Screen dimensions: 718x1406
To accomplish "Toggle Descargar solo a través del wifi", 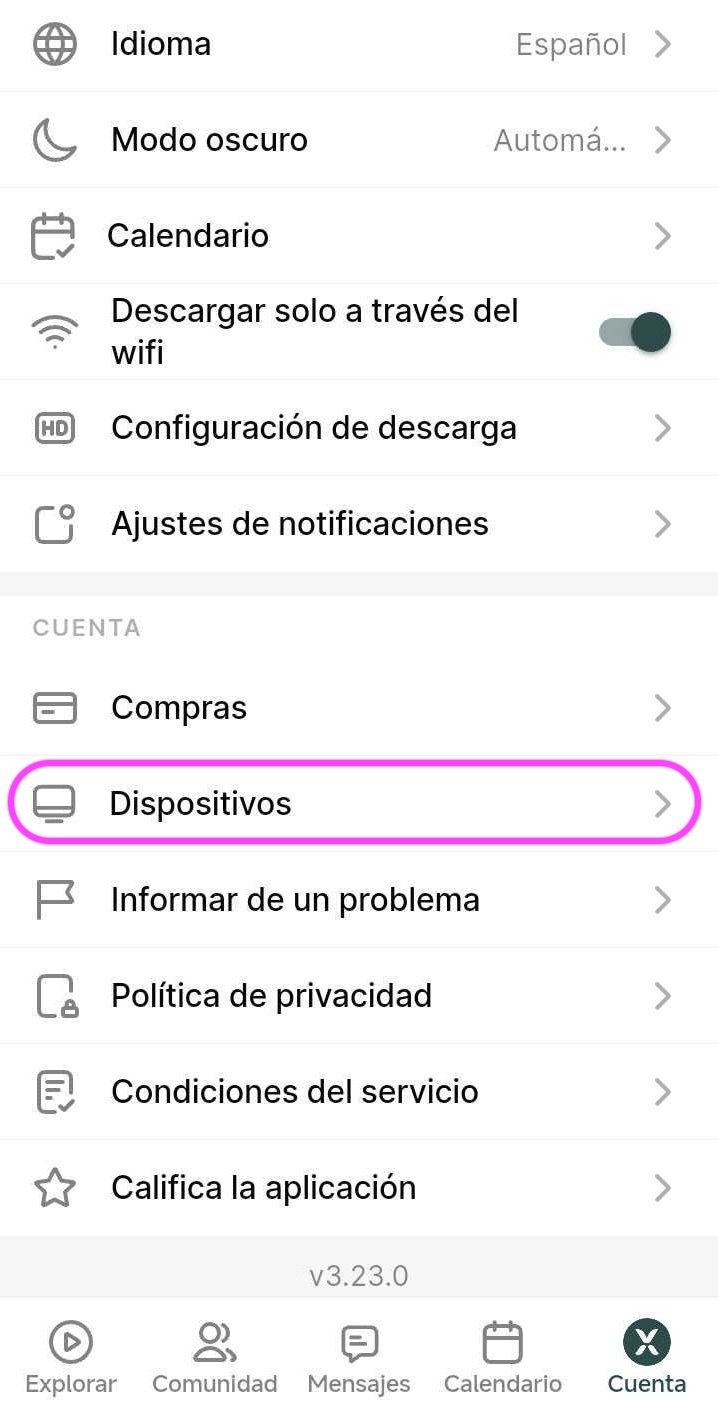I will [634, 332].
